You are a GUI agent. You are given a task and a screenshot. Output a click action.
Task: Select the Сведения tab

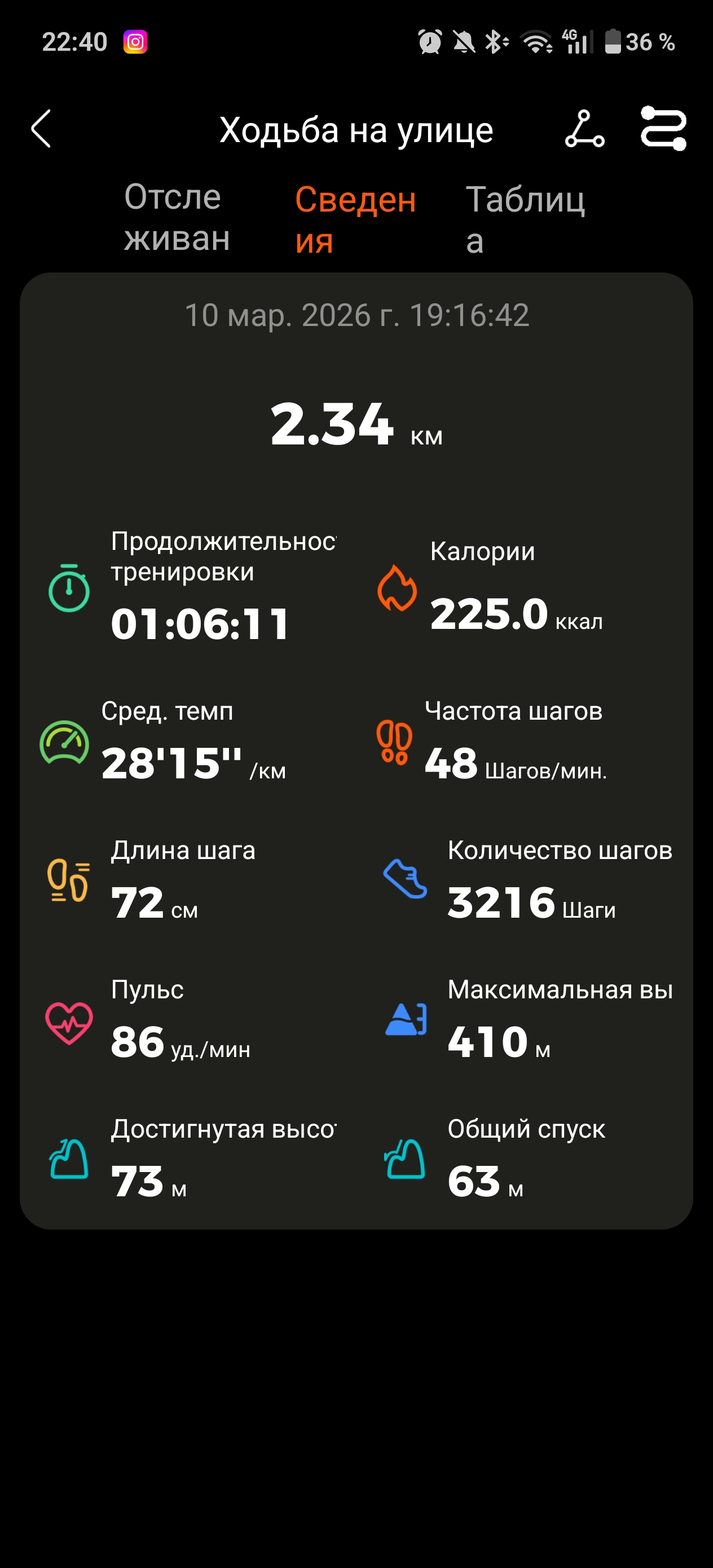pos(355,220)
